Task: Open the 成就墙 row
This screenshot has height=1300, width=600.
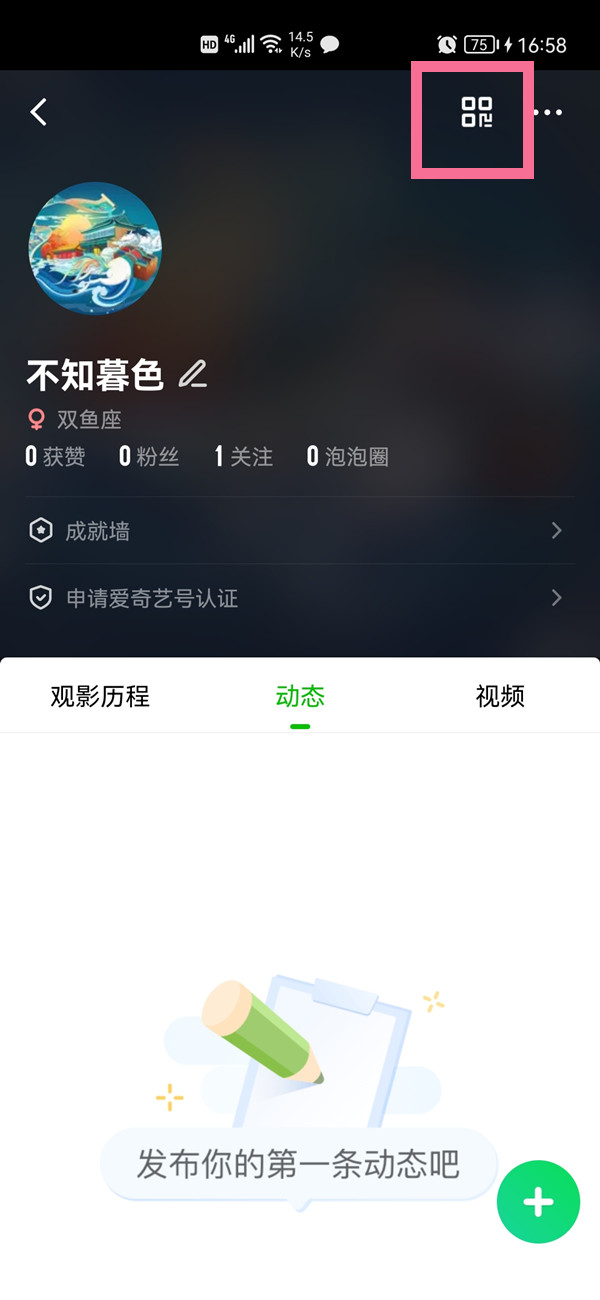Action: point(300,531)
